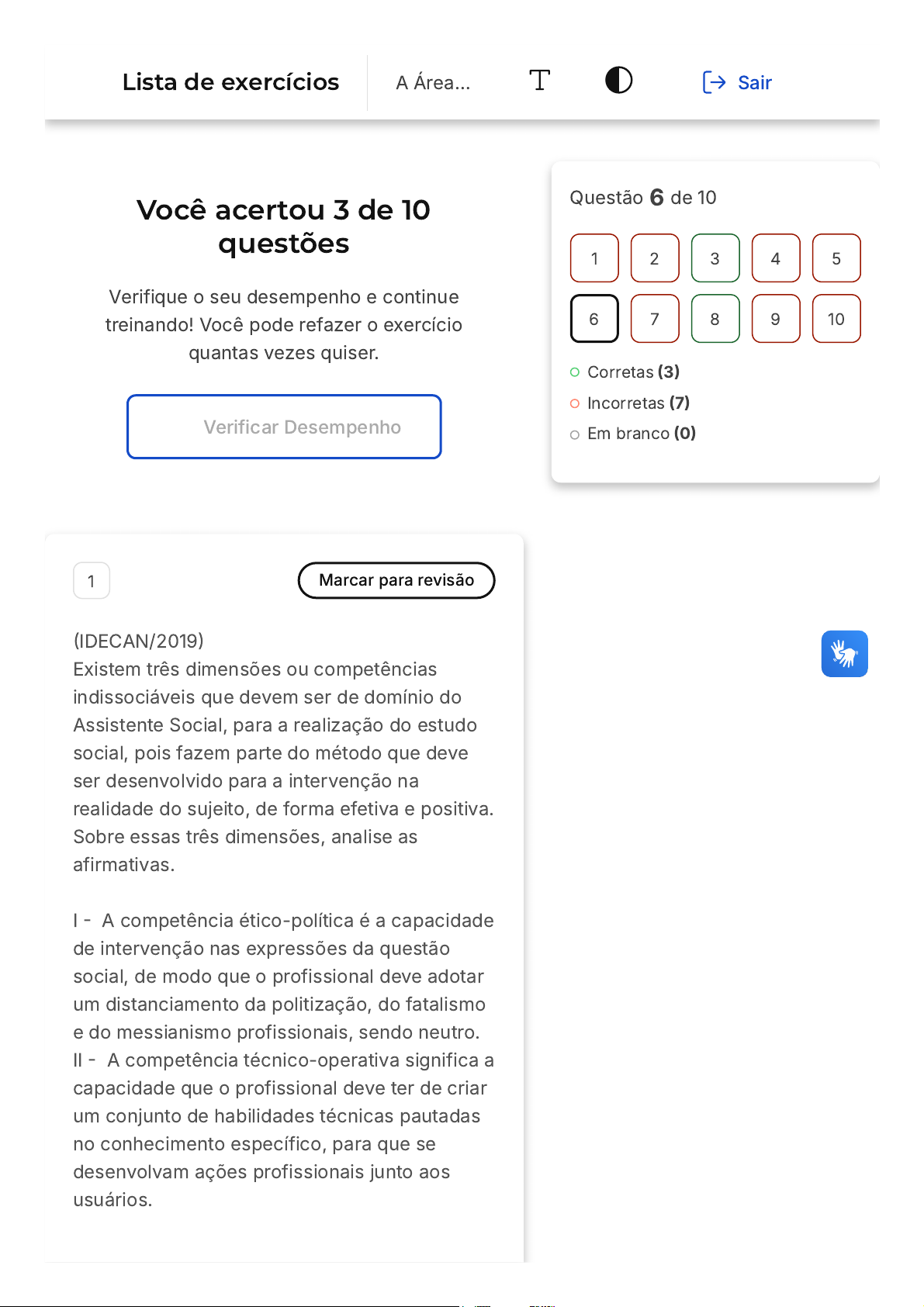Open question 10 from the grid
Viewport: 924px width, 1307px height.
pyautogui.click(x=836, y=319)
